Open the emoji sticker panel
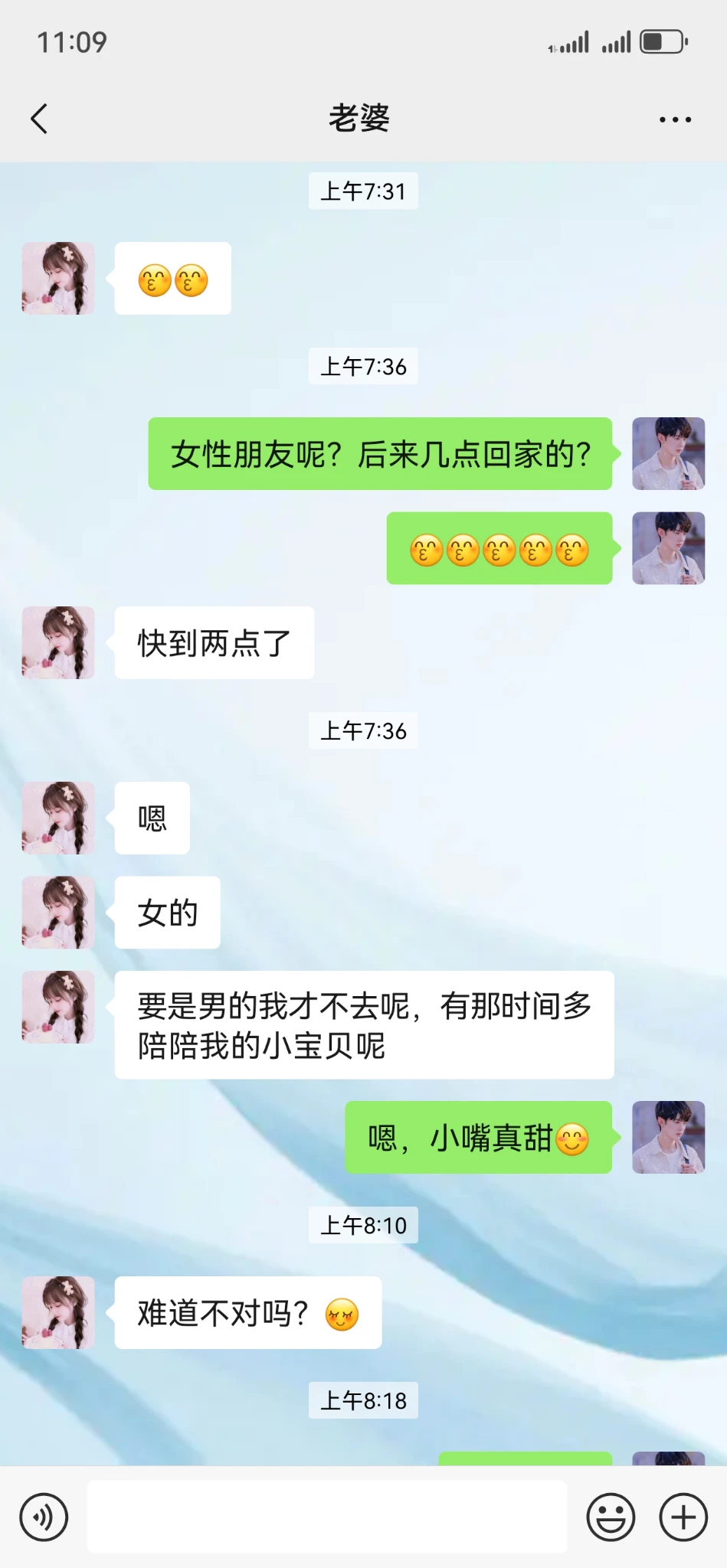The width and height of the screenshot is (727, 1568). (x=611, y=1517)
